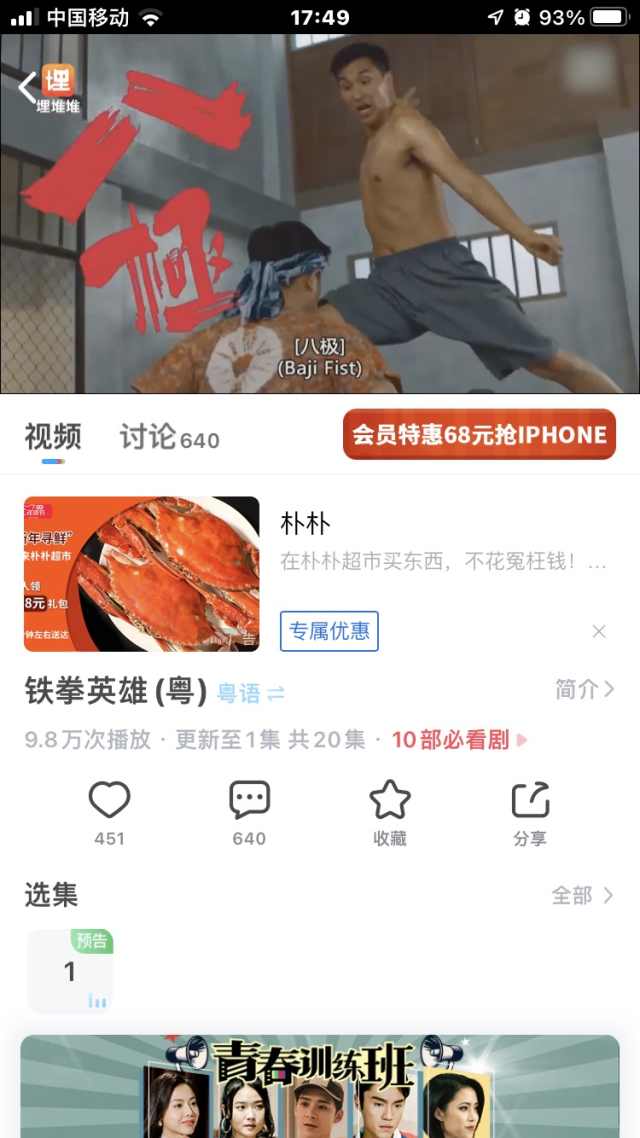640x1138 pixels.
Task: Open the 10部必看剧 link
Action: point(459,740)
